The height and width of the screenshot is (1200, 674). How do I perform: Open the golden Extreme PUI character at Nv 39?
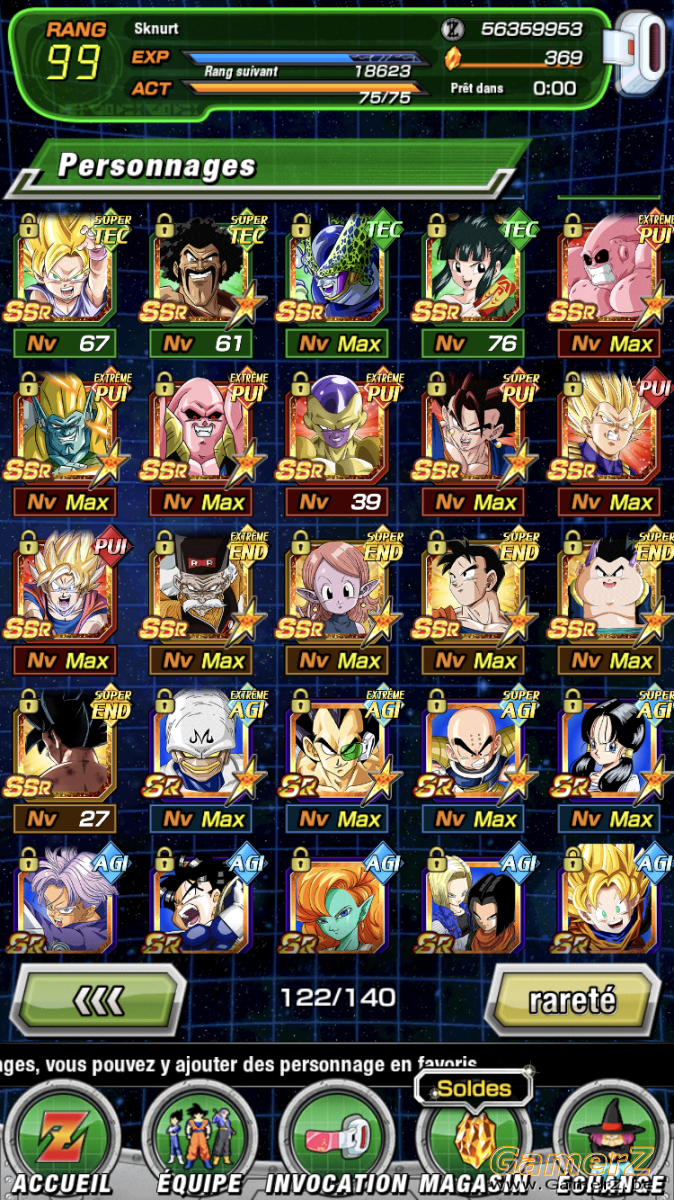(337, 443)
